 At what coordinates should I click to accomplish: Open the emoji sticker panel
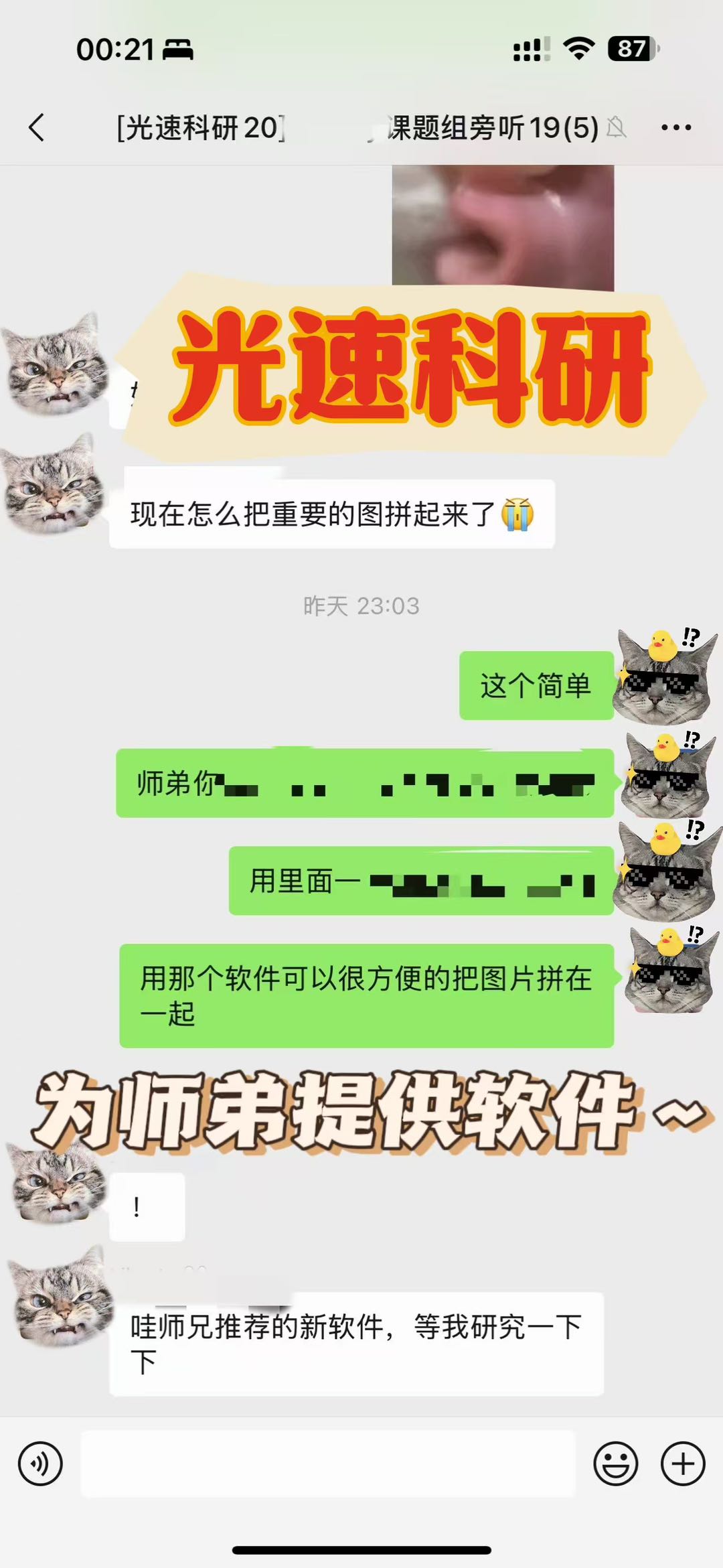[615, 1464]
